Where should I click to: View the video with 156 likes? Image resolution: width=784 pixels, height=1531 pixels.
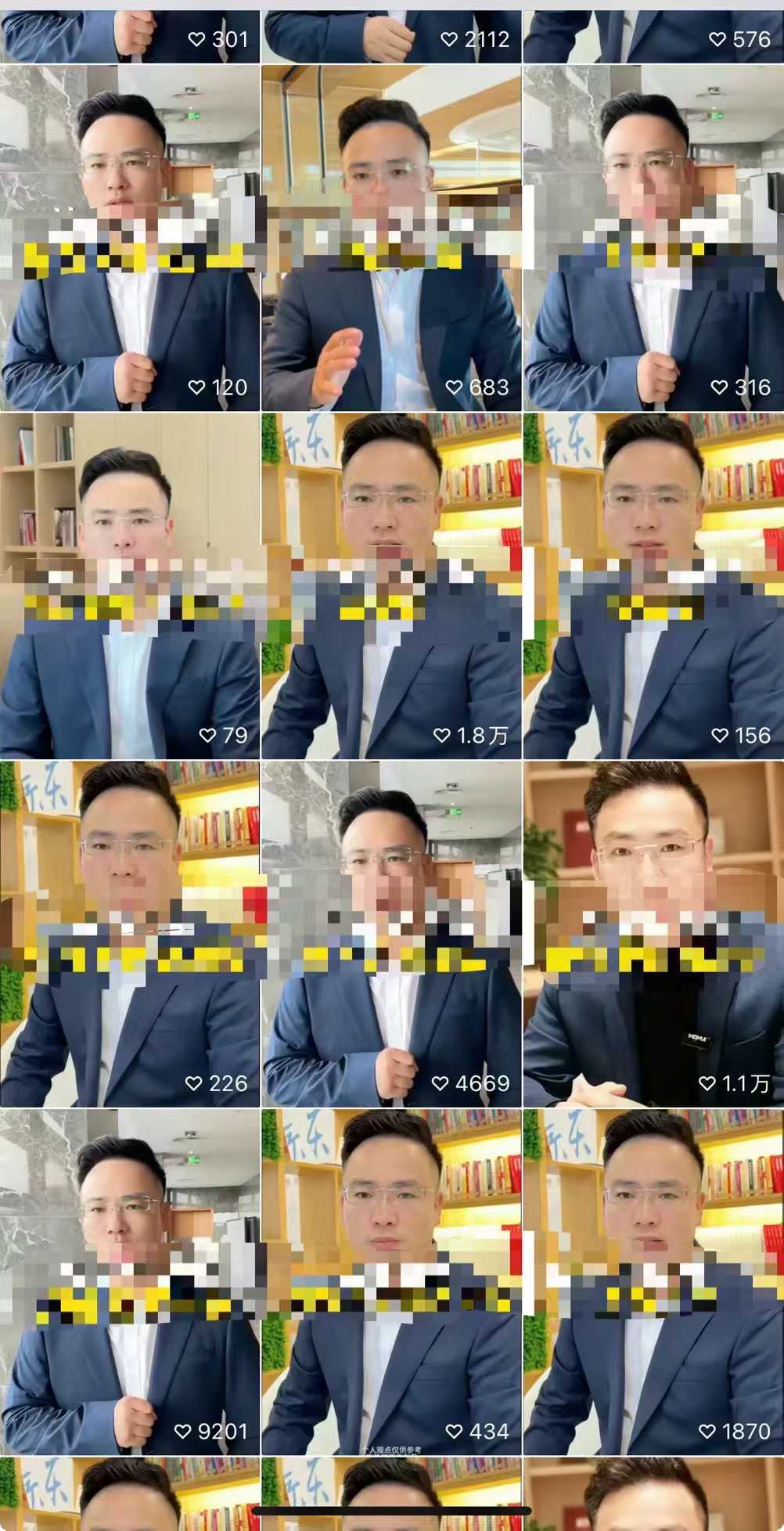tap(653, 585)
